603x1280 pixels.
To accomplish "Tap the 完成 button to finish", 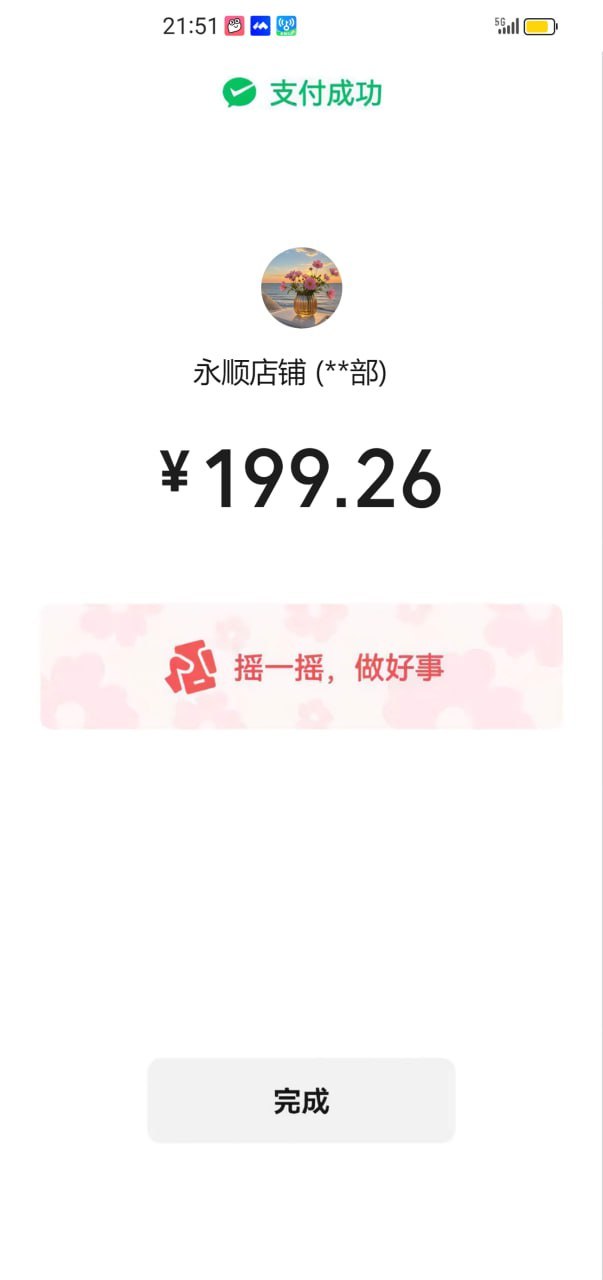I will pyautogui.click(x=301, y=1100).
